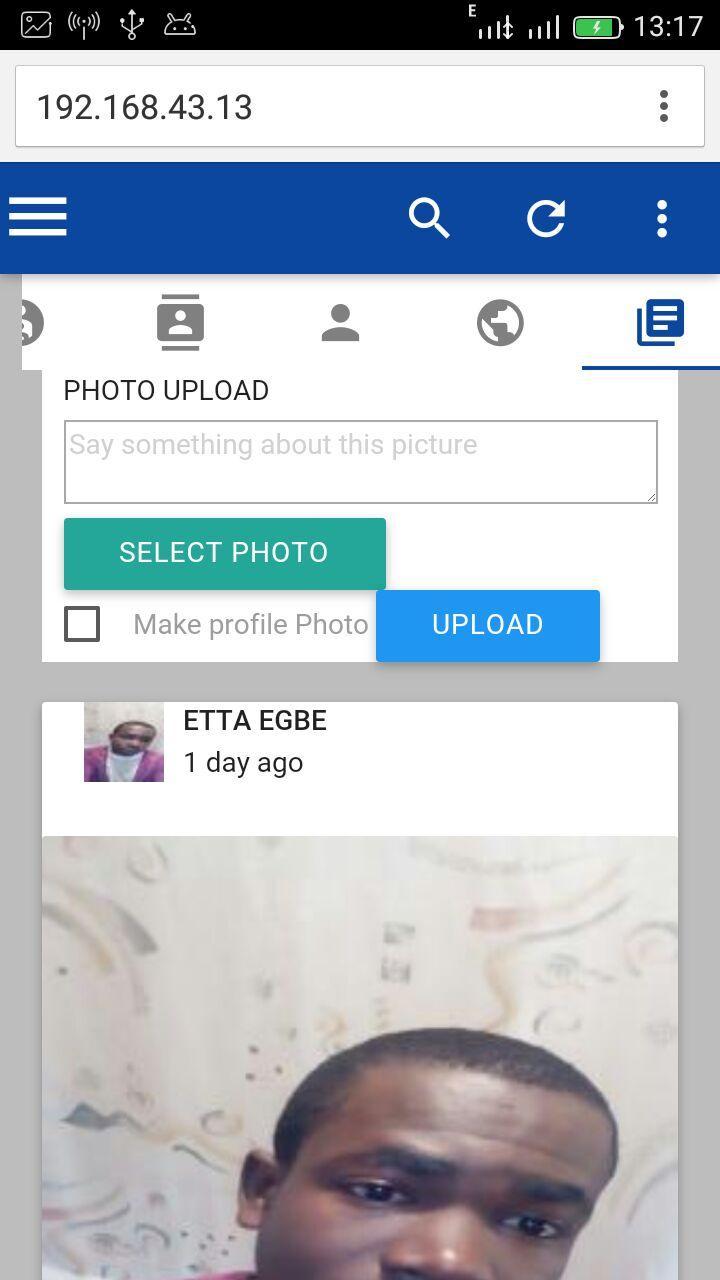Image resolution: width=720 pixels, height=1280 pixels.
Task: Check the Make profile Photo box
Action: pyautogui.click(x=82, y=624)
